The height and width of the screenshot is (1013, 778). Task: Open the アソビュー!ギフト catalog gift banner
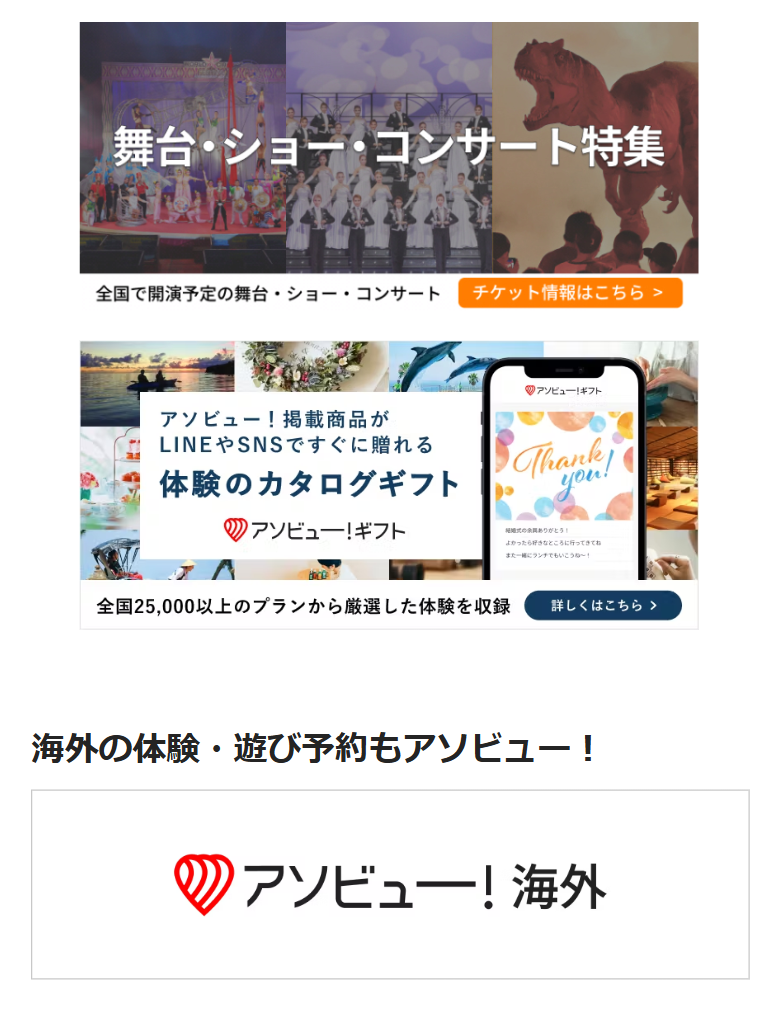click(x=389, y=485)
